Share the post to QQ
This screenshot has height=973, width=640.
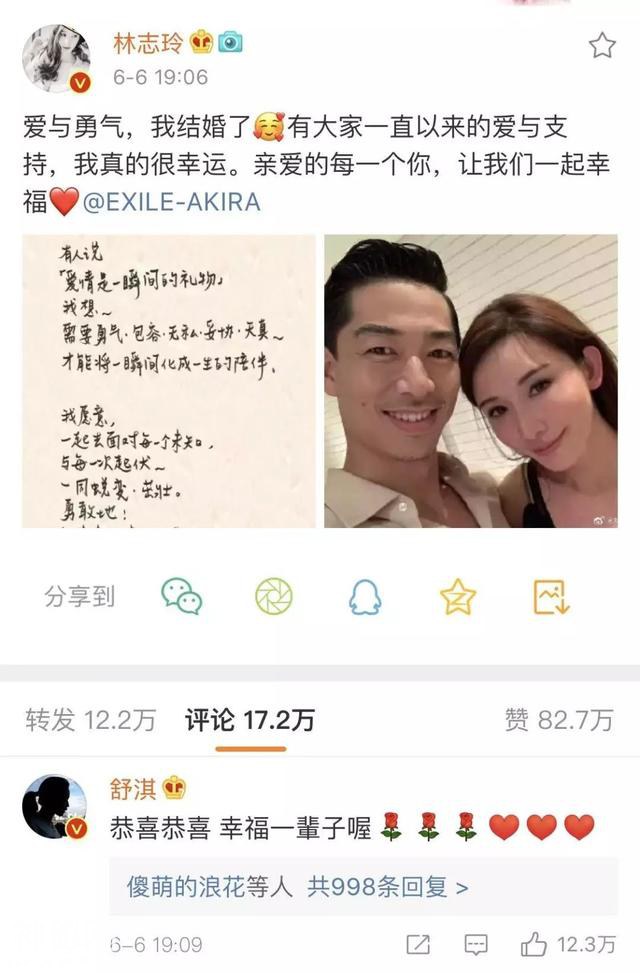click(x=365, y=597)
